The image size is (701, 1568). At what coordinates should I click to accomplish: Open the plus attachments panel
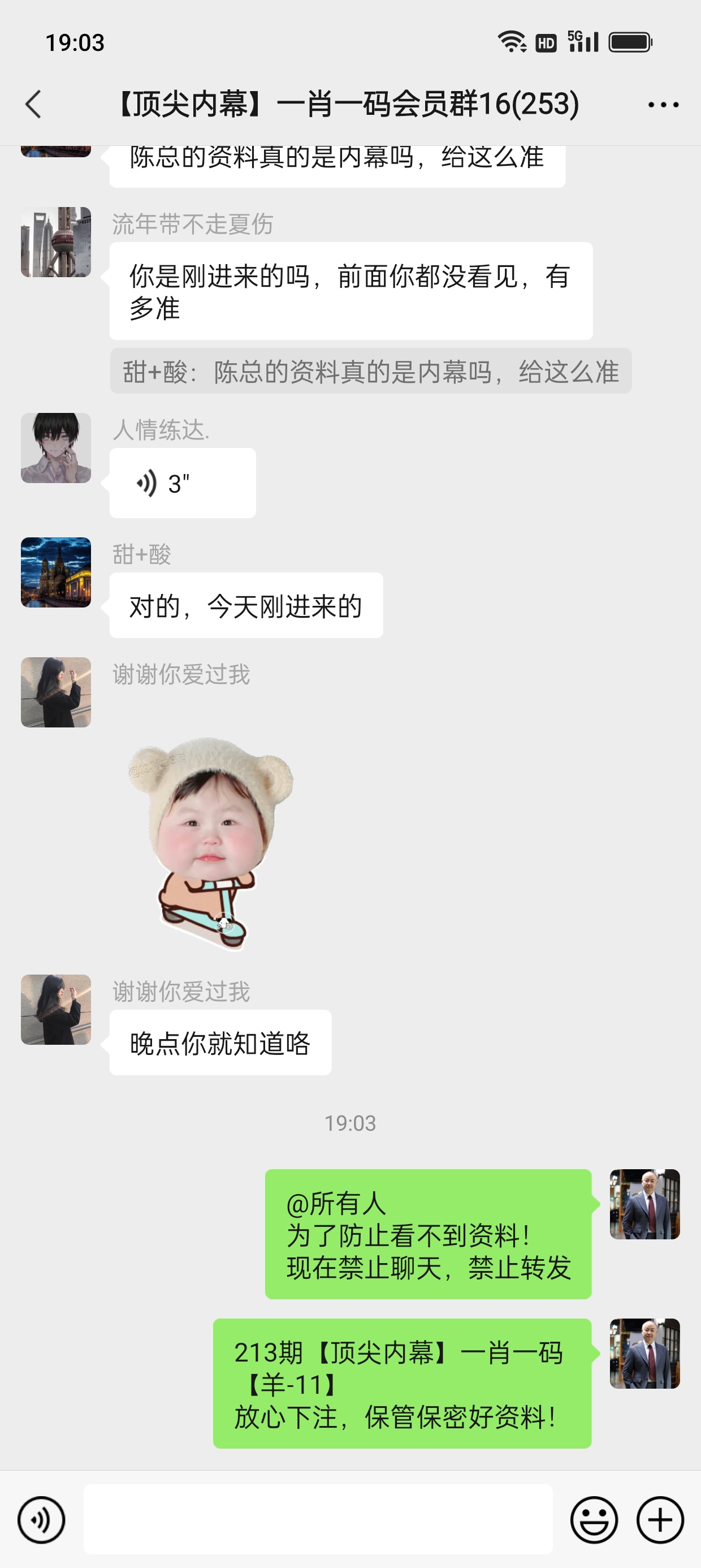[660, 1520]
